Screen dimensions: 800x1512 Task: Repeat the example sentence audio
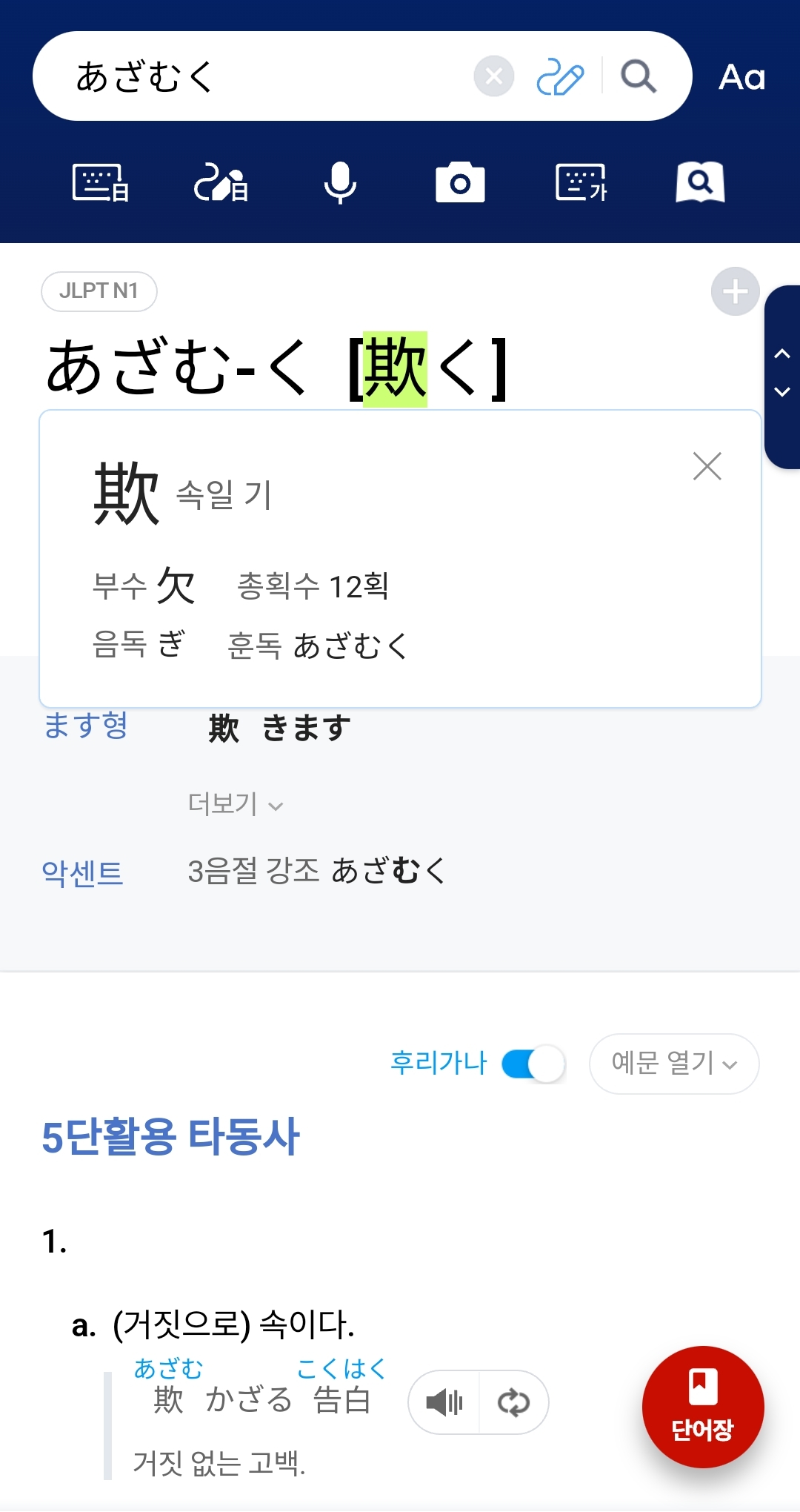tap(513, 1402)
